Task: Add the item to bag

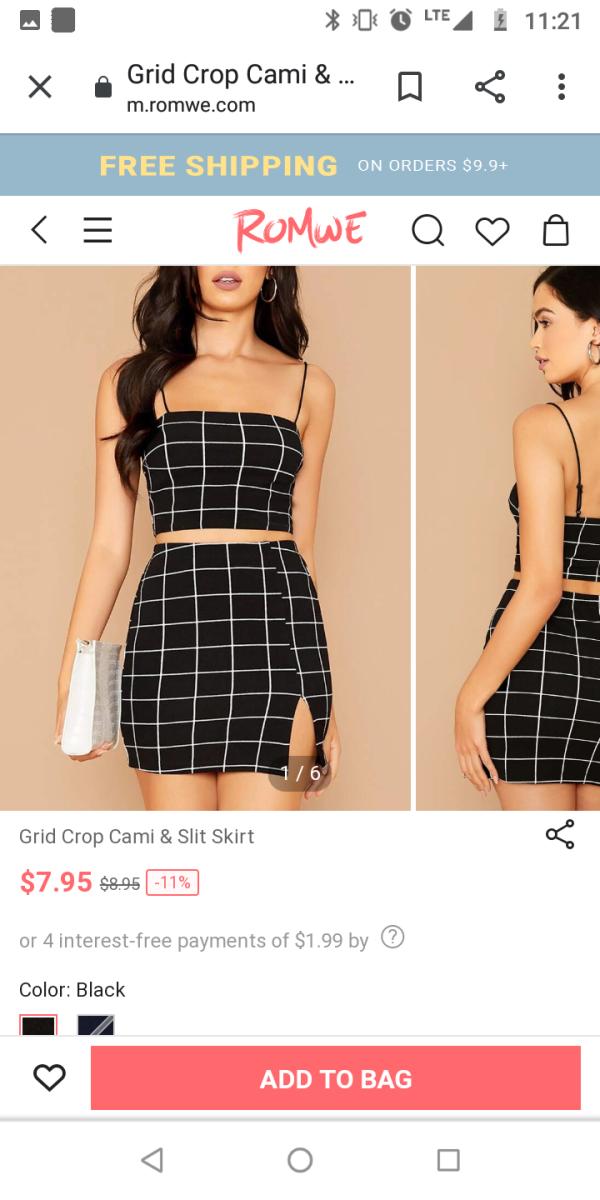Action: click(335, 1078)
